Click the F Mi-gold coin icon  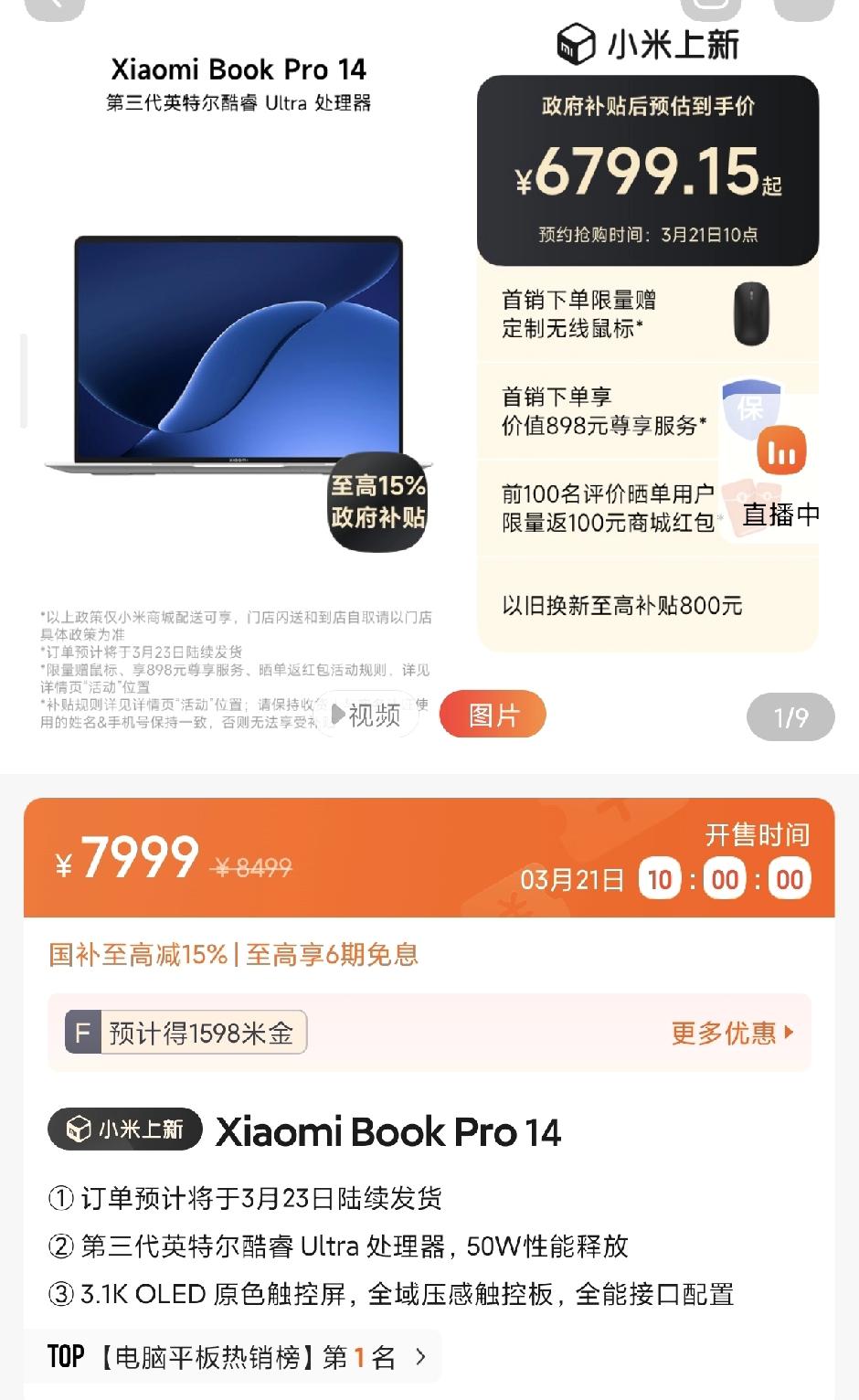pyautogui.click(x=83, y=1032)
